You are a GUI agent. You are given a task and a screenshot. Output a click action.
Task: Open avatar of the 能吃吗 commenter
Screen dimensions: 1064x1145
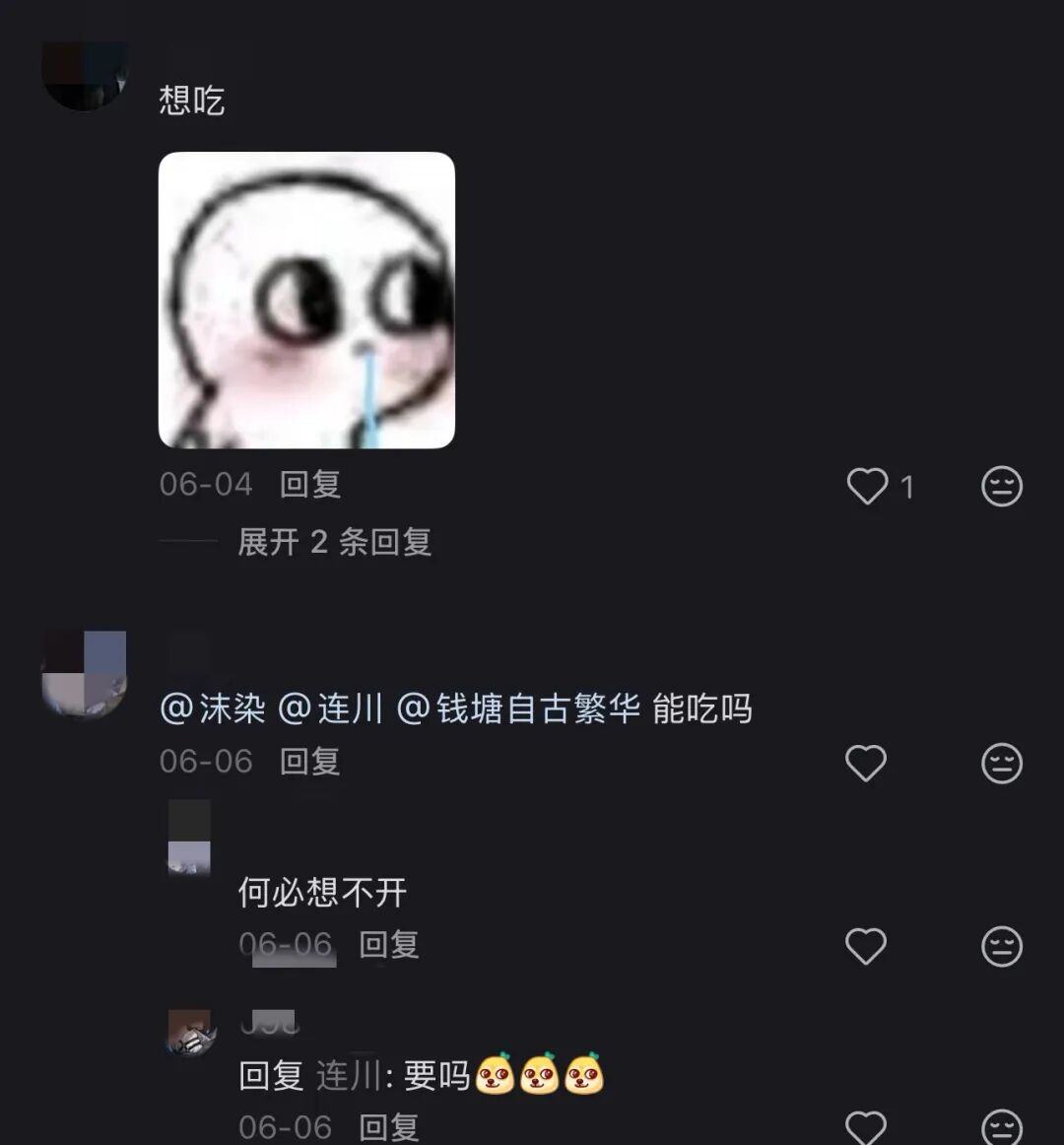pyautogui.click(x=85, y=674)
